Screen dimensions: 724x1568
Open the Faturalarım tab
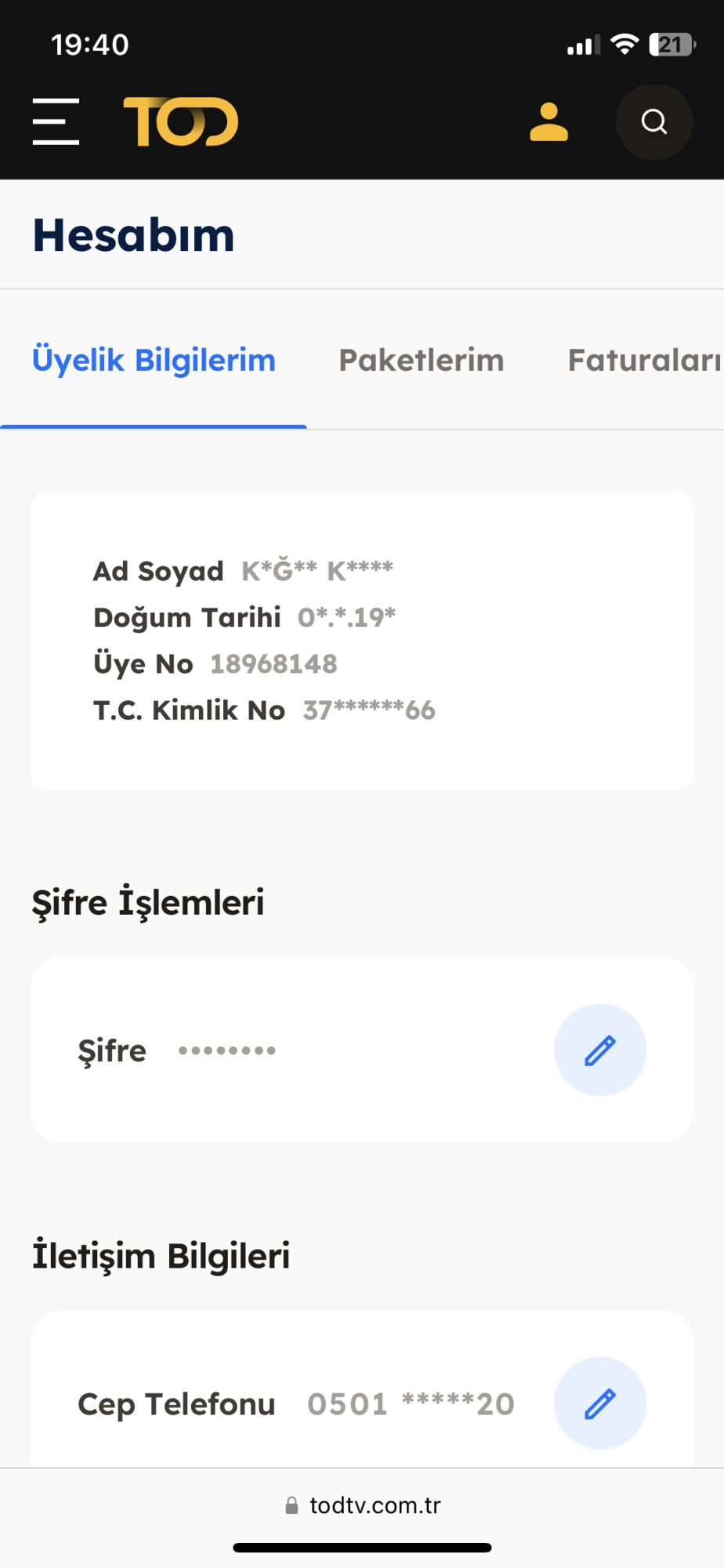coord(644,360)
